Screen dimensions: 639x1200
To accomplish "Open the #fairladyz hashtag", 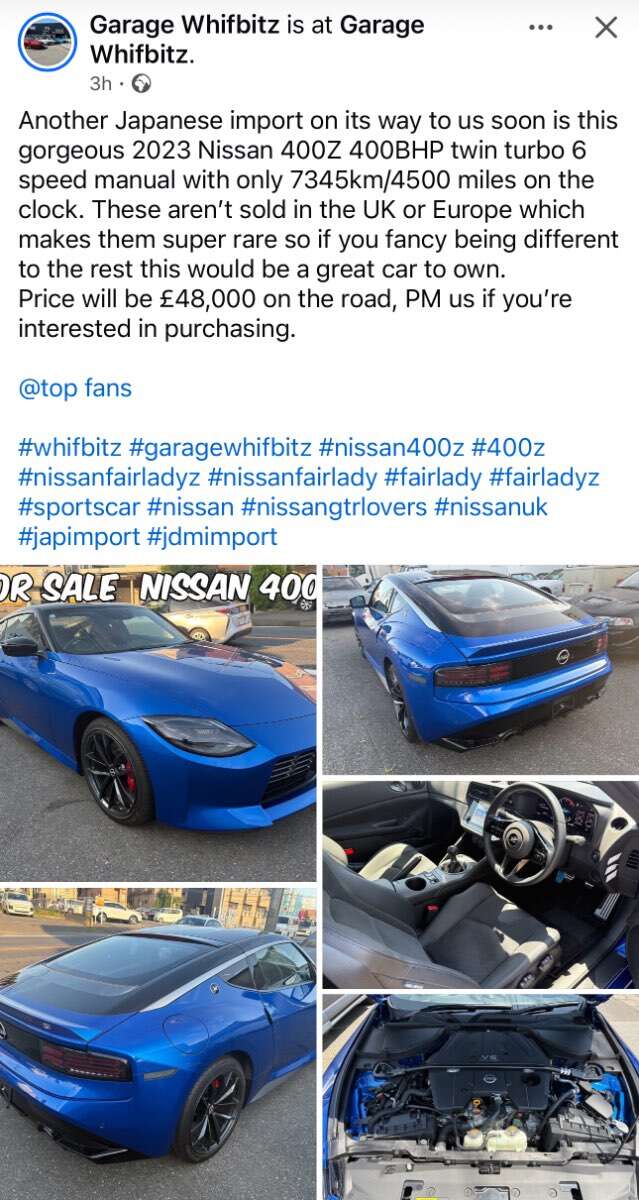I will coord(542,477).
